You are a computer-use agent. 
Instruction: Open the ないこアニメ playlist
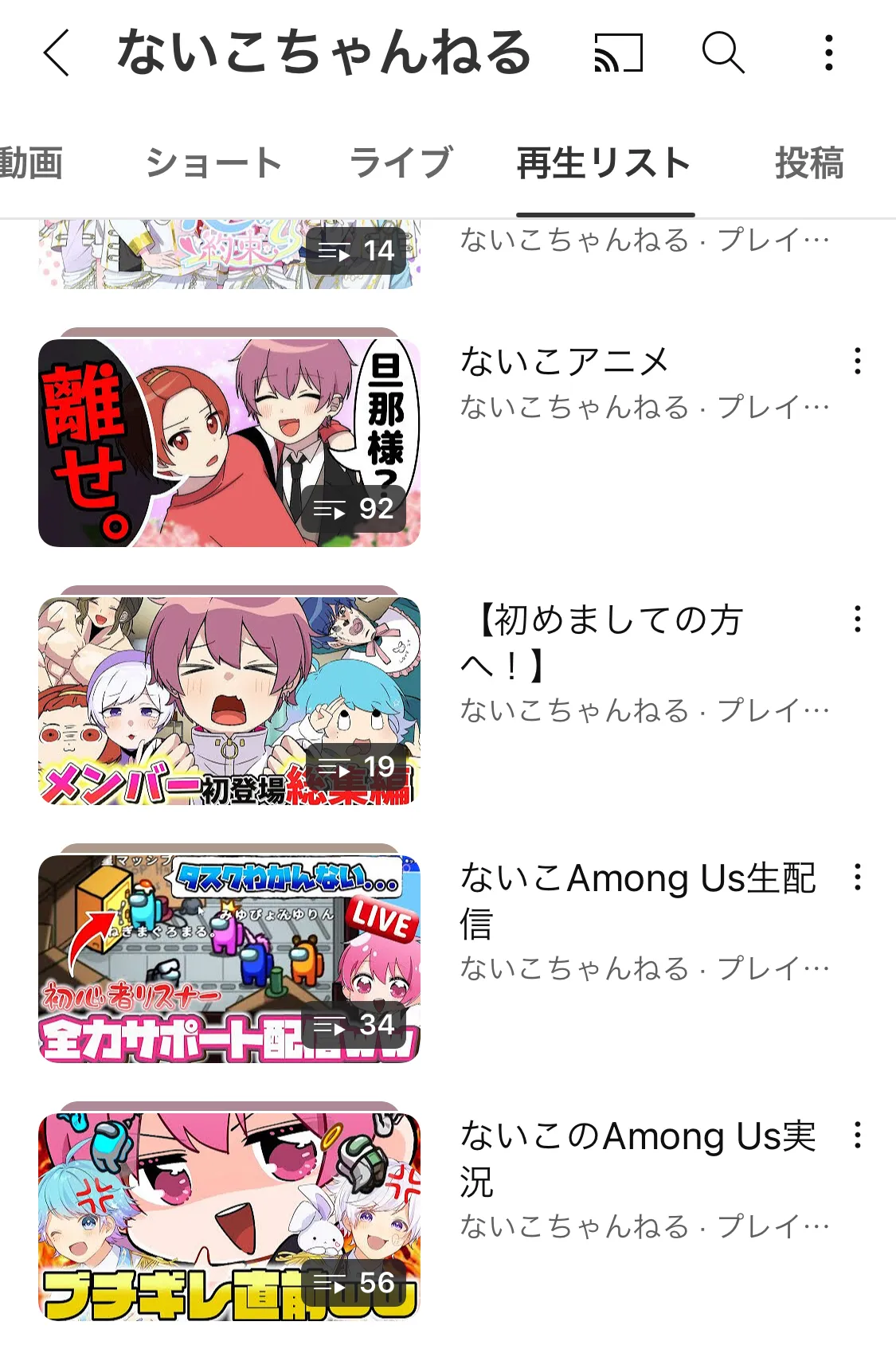pos(229,443)
